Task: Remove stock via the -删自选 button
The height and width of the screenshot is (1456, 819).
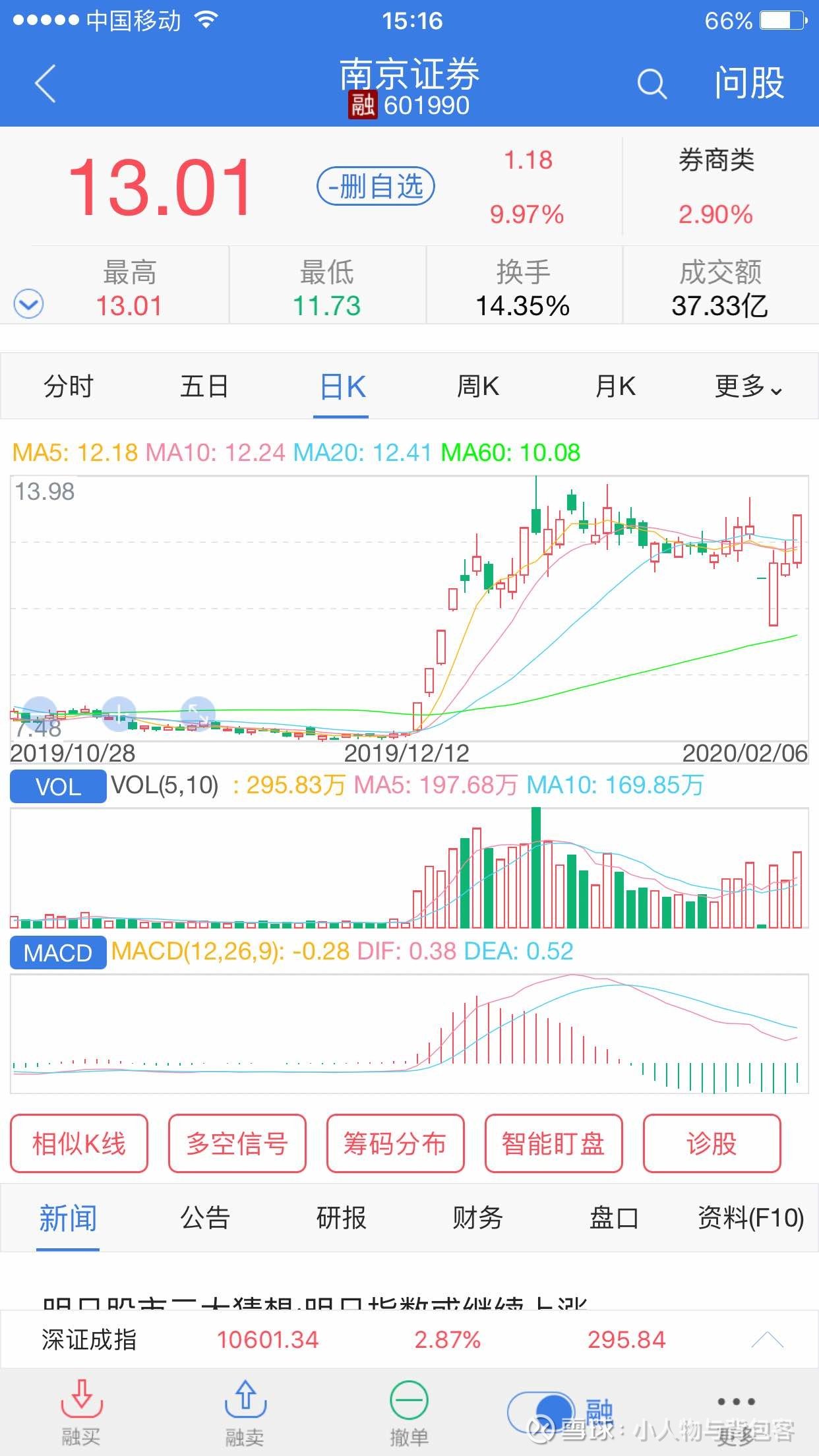Action: click(x=376, y=187)
